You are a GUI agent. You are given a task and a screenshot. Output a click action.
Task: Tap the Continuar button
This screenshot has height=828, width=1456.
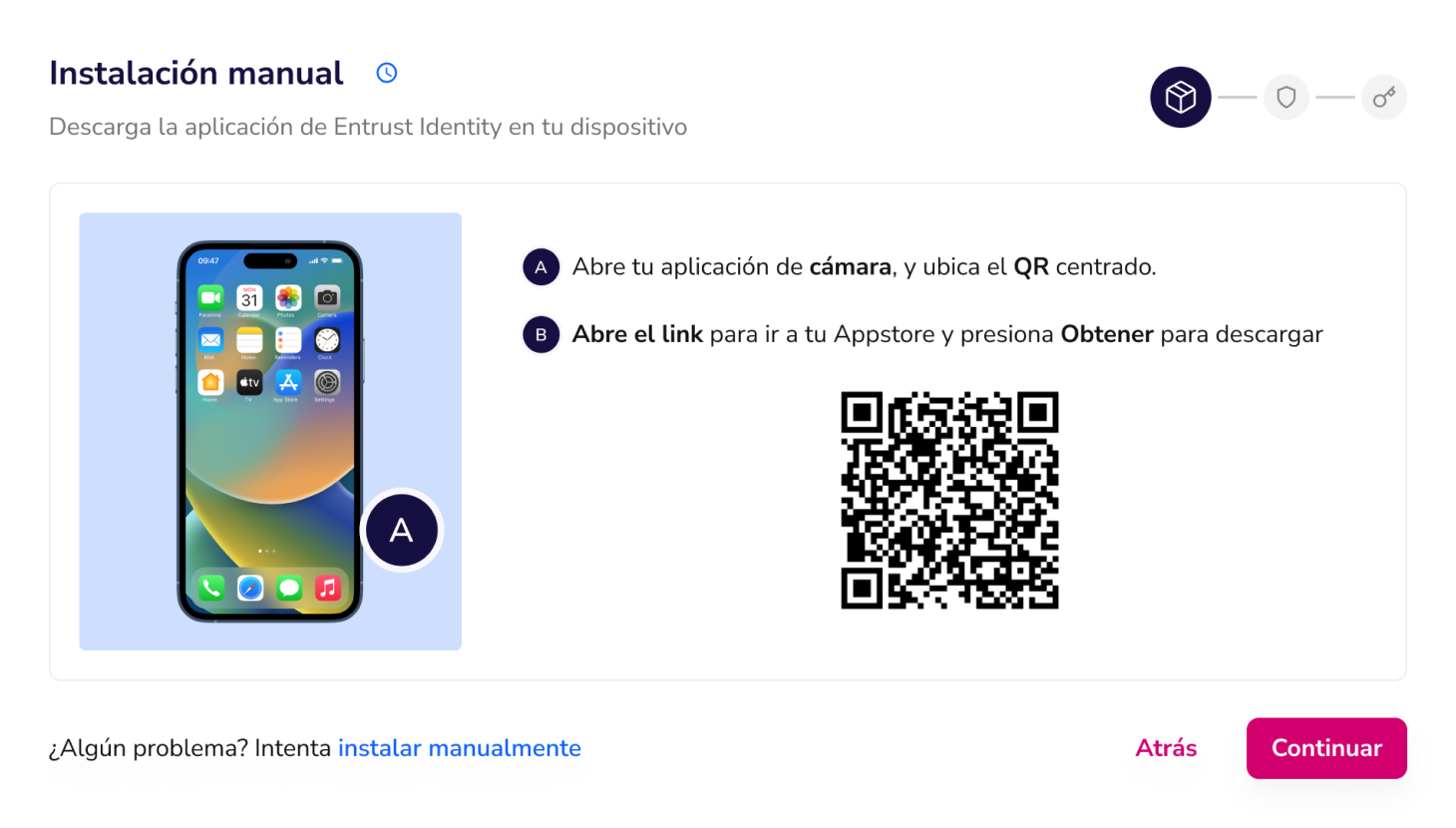[x=1325, y=748]
